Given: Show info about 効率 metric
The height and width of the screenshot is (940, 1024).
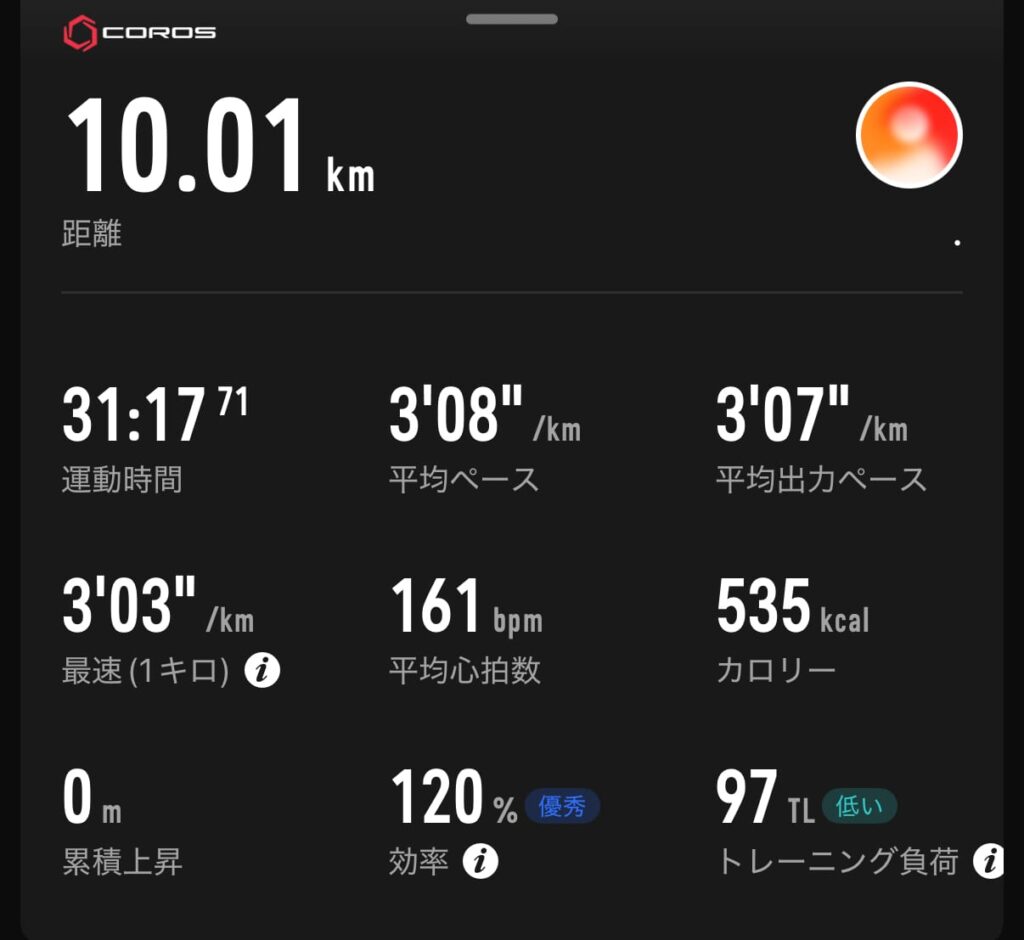Looking at the screenshot, I should click(x=480, y=861).
